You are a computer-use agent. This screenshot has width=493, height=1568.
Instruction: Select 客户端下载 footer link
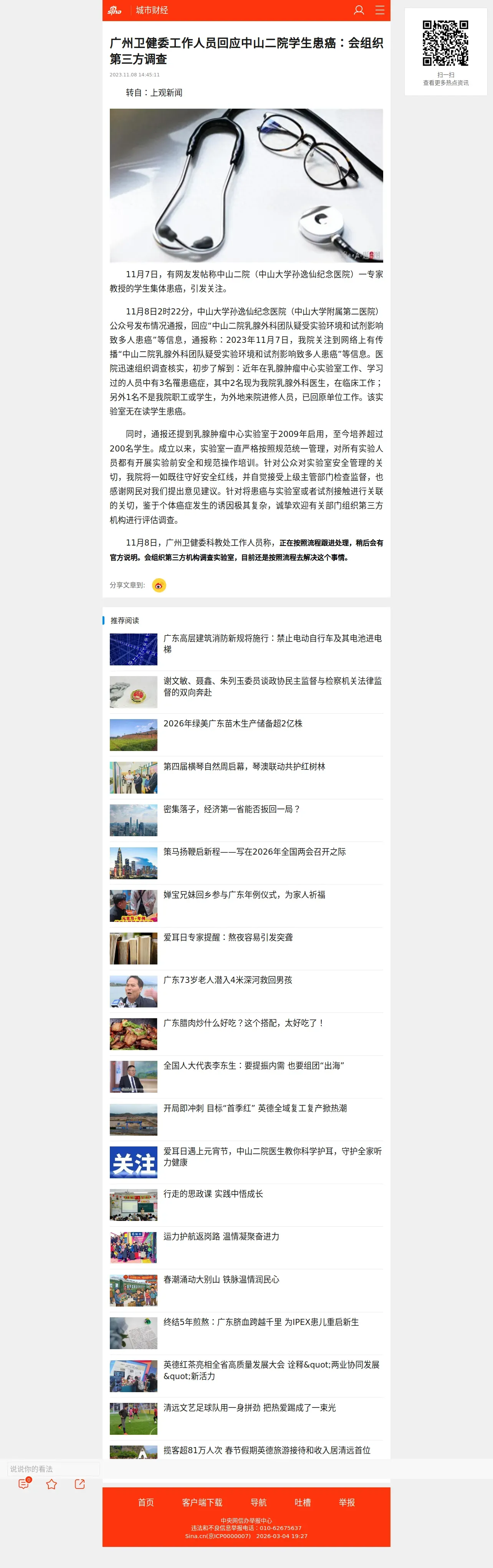point(202,1502)
